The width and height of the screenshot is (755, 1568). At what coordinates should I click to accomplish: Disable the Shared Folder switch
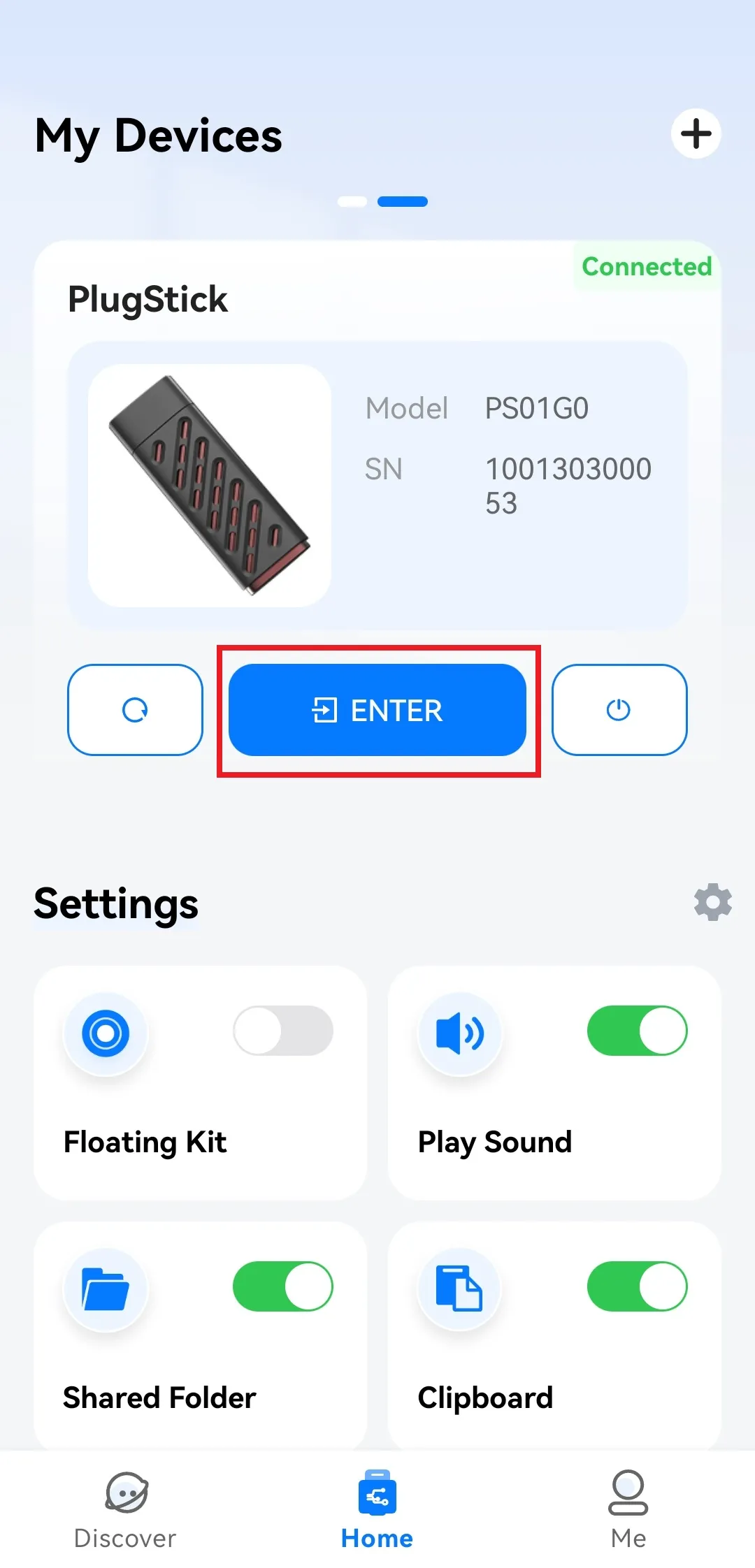283,1286
